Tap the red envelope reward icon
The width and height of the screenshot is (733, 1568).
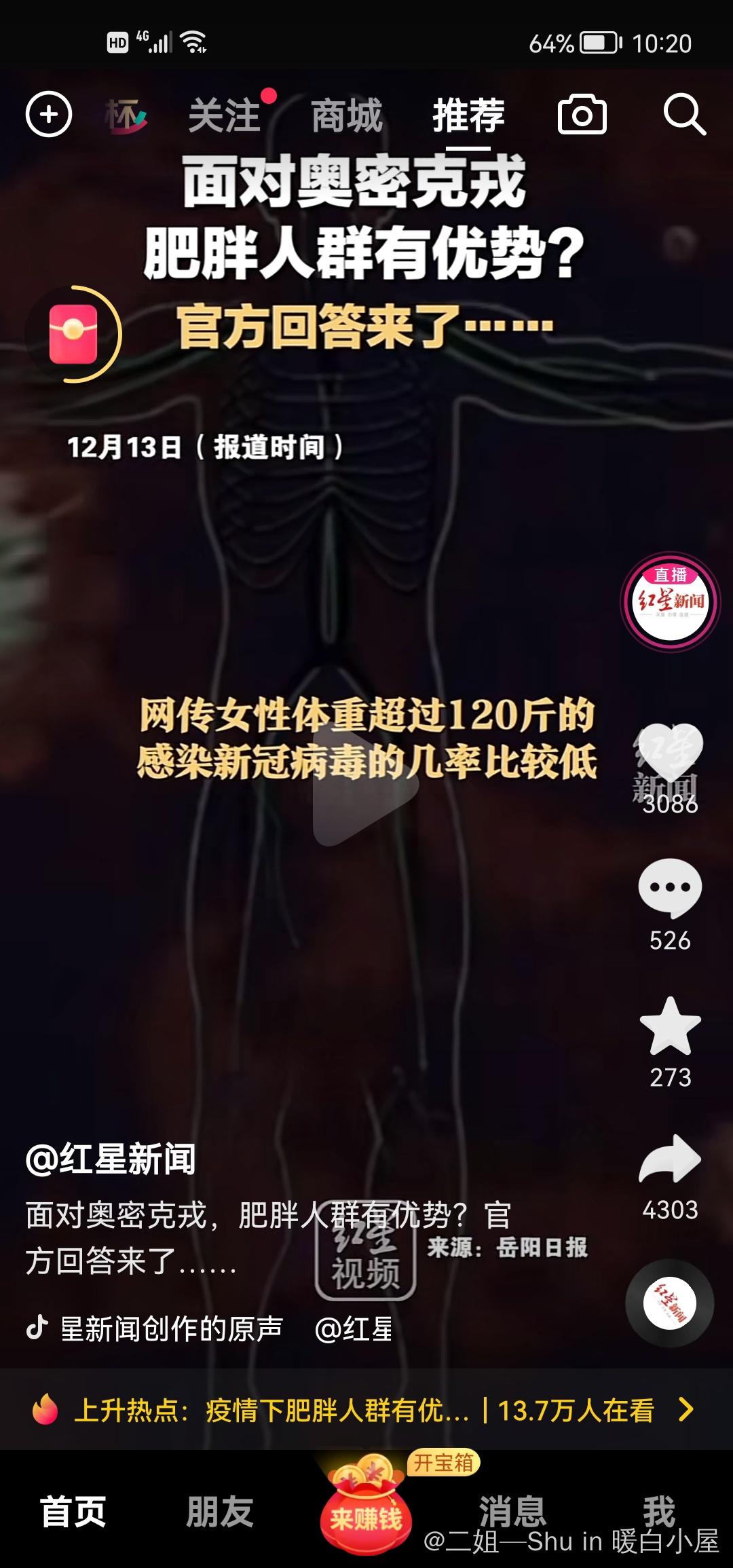coord(73,335)
